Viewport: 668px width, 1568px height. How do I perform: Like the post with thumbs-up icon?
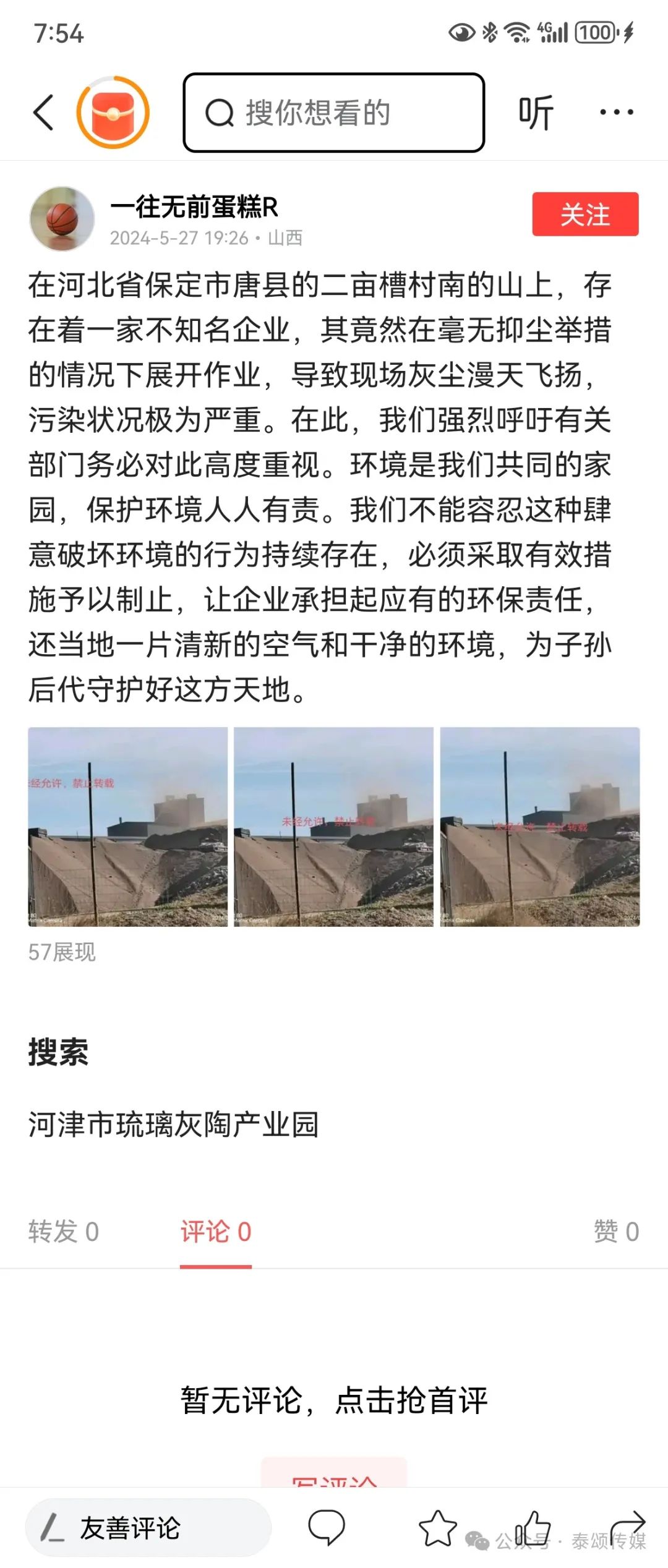pyautogui.click(x=533, y=1527)
